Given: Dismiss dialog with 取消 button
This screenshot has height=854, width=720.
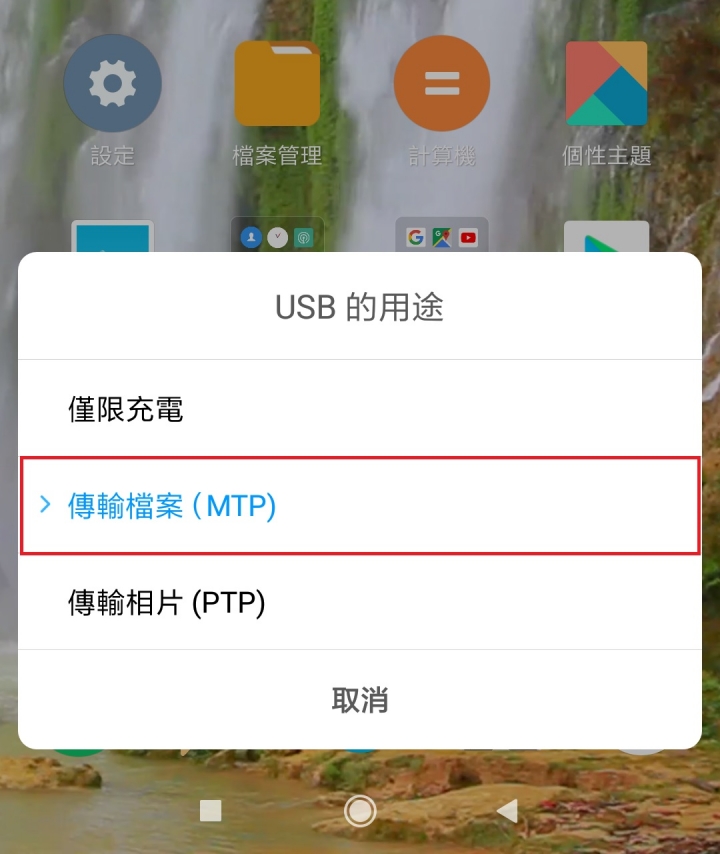Looking at the screenshot, I should coord(359,700).
